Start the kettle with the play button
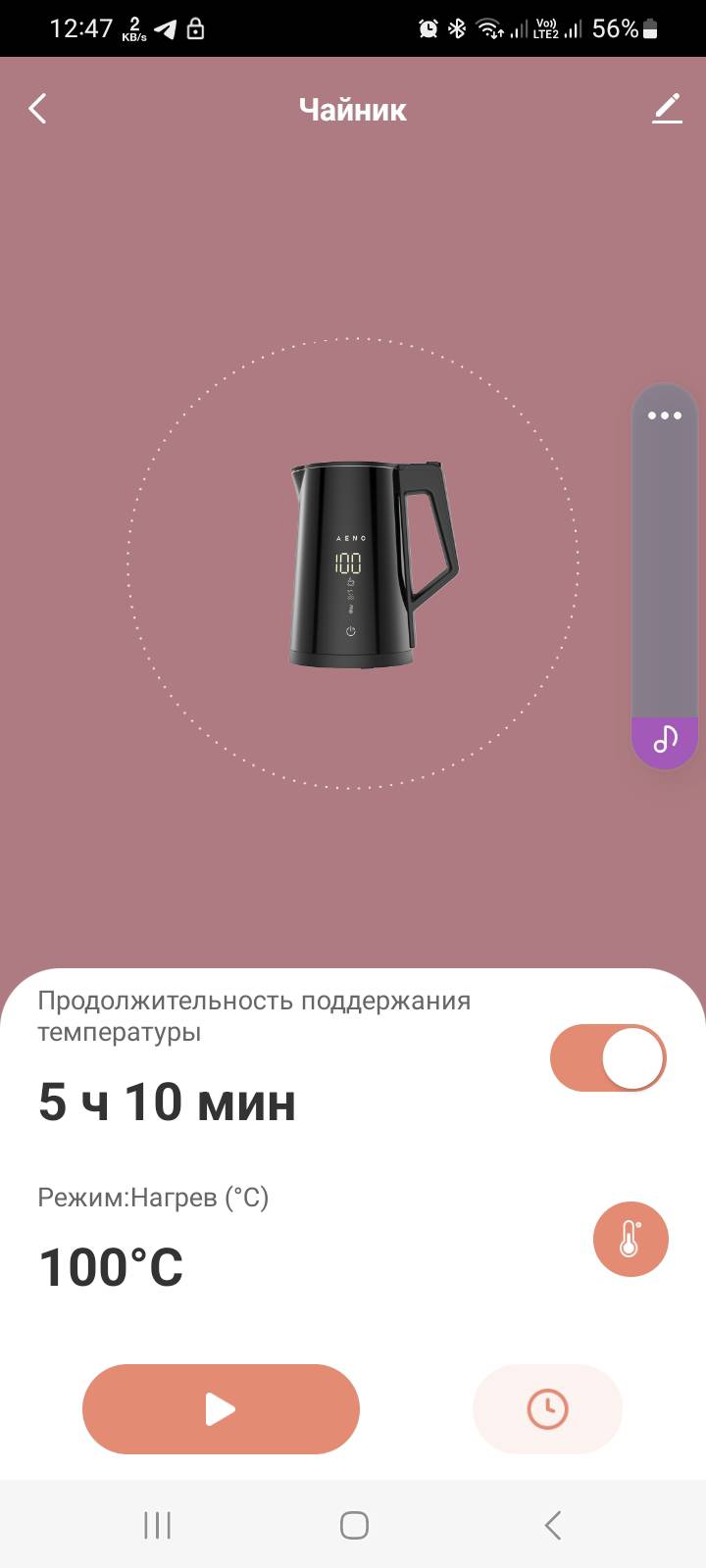The image size is (706, 1568). coord(221,1409)
